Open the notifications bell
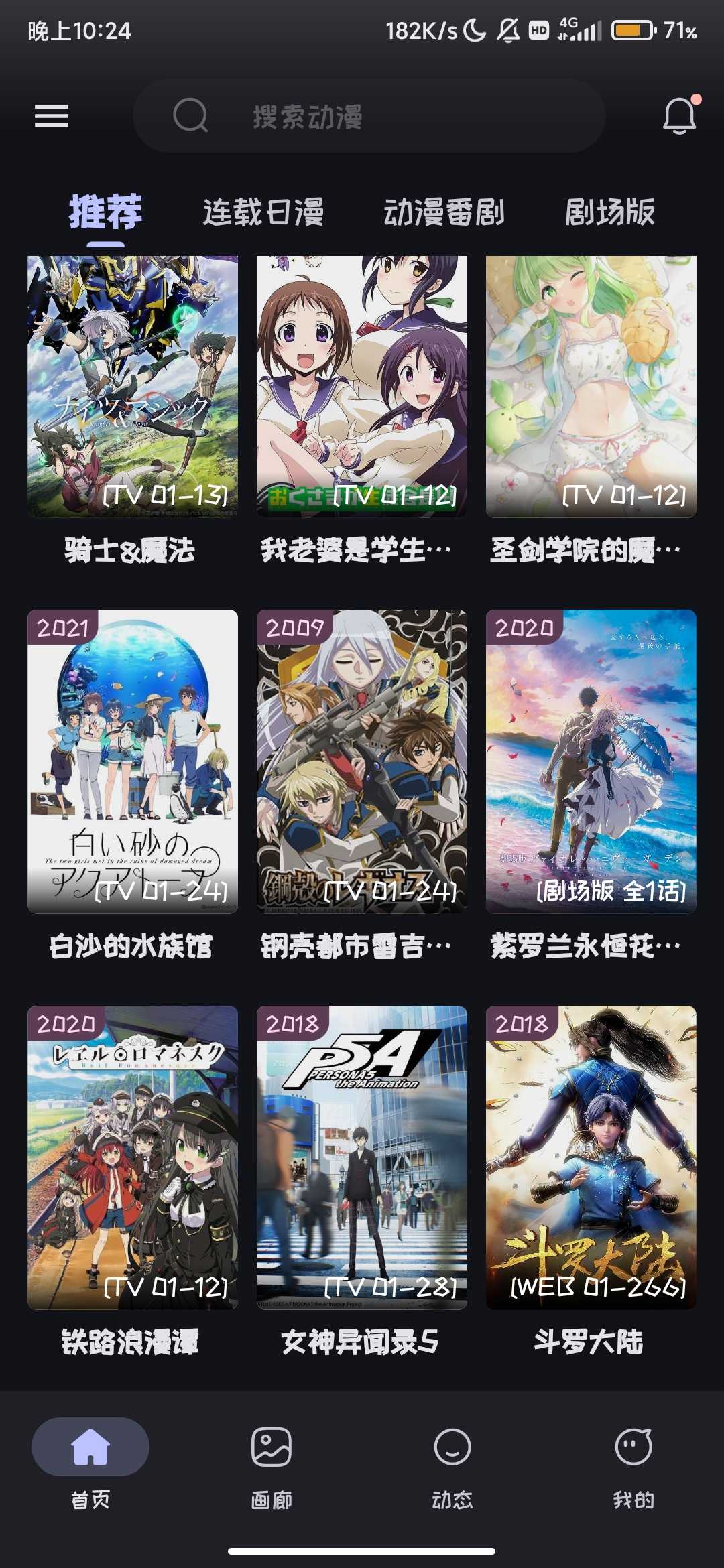Viewport: 724px width, 1568px height. click(679, 116)
